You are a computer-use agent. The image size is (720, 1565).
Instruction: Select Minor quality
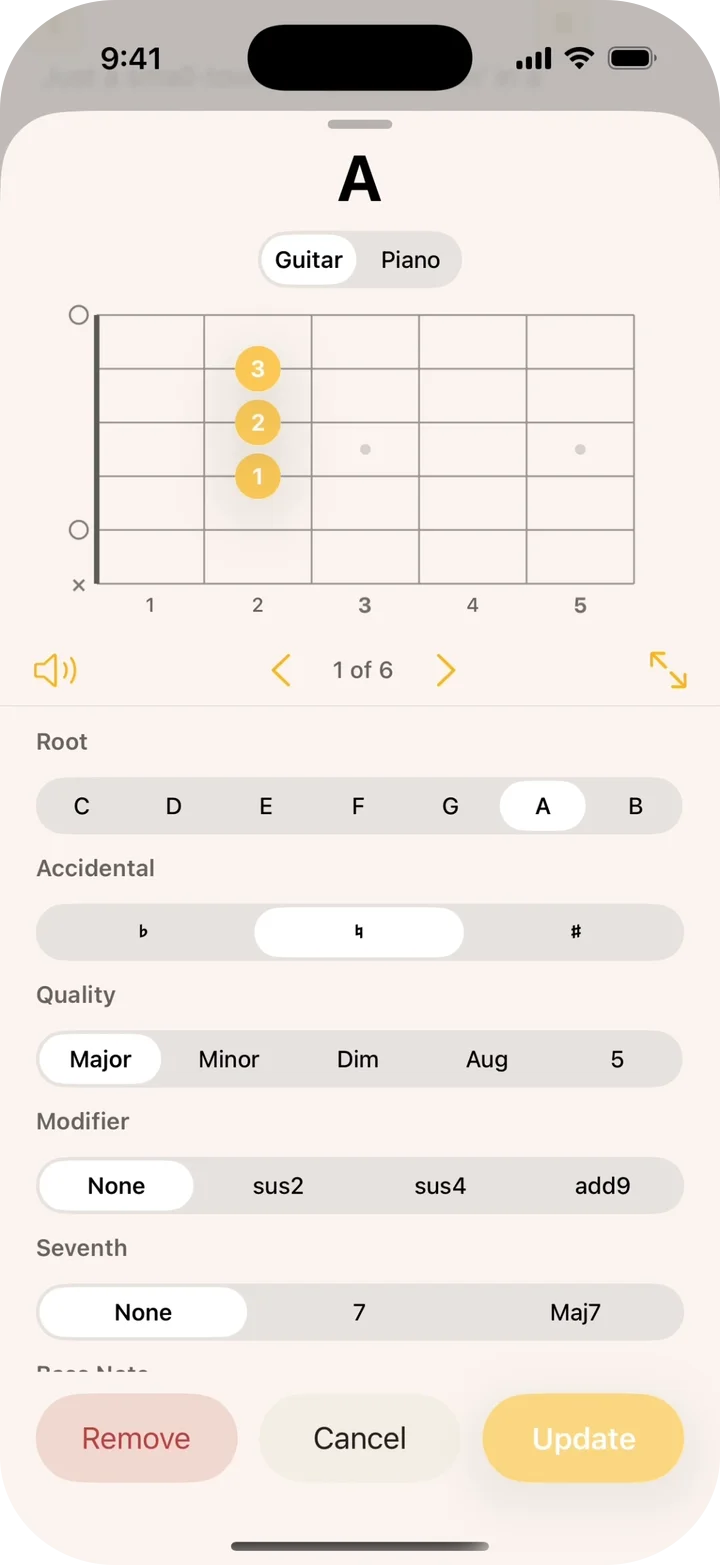[x=228, y=1059]
